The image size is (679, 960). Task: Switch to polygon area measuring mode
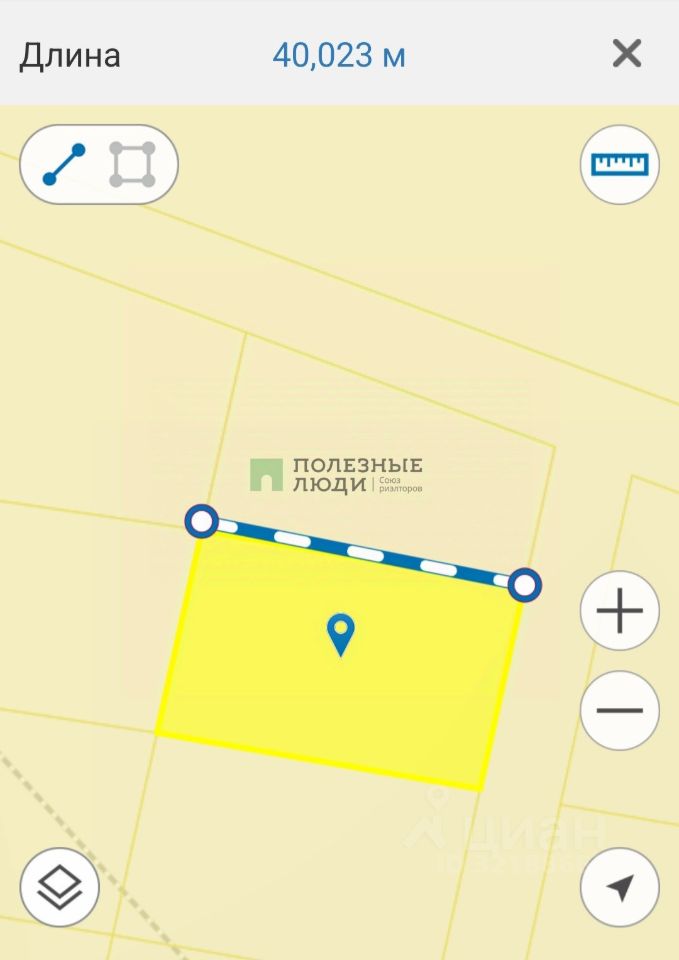pos(133,164)
